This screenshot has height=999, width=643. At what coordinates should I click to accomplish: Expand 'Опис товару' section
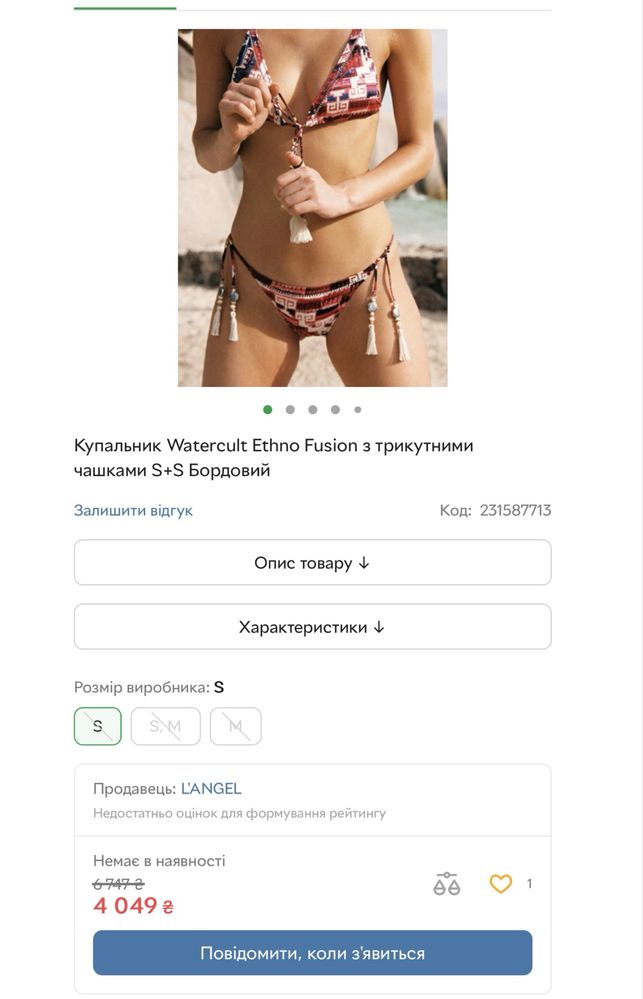pyautogui.click(x=312, y=563)
